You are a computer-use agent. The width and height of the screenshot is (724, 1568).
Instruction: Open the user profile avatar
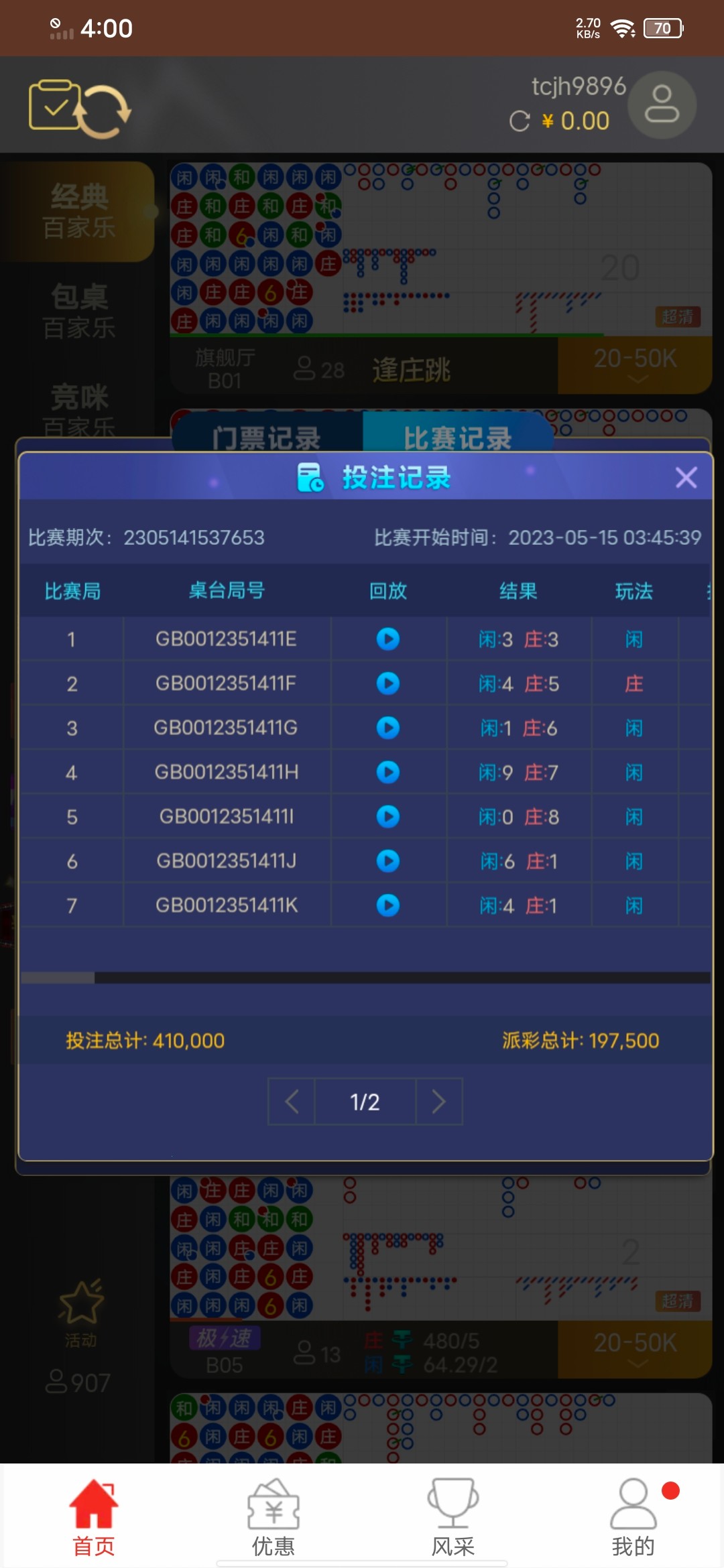coord(662,105)
